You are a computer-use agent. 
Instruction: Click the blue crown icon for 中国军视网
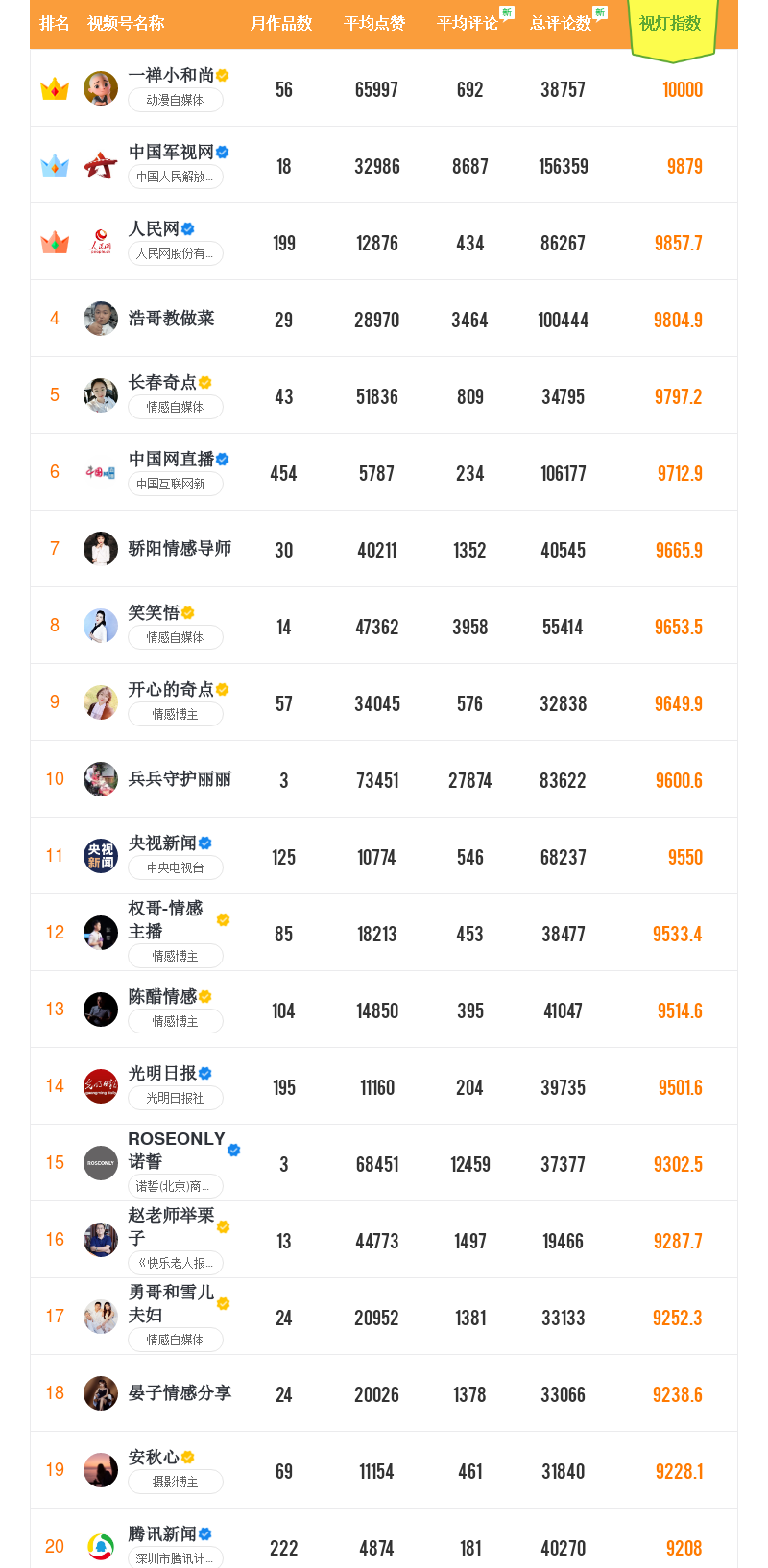click(x=55, y=164)
